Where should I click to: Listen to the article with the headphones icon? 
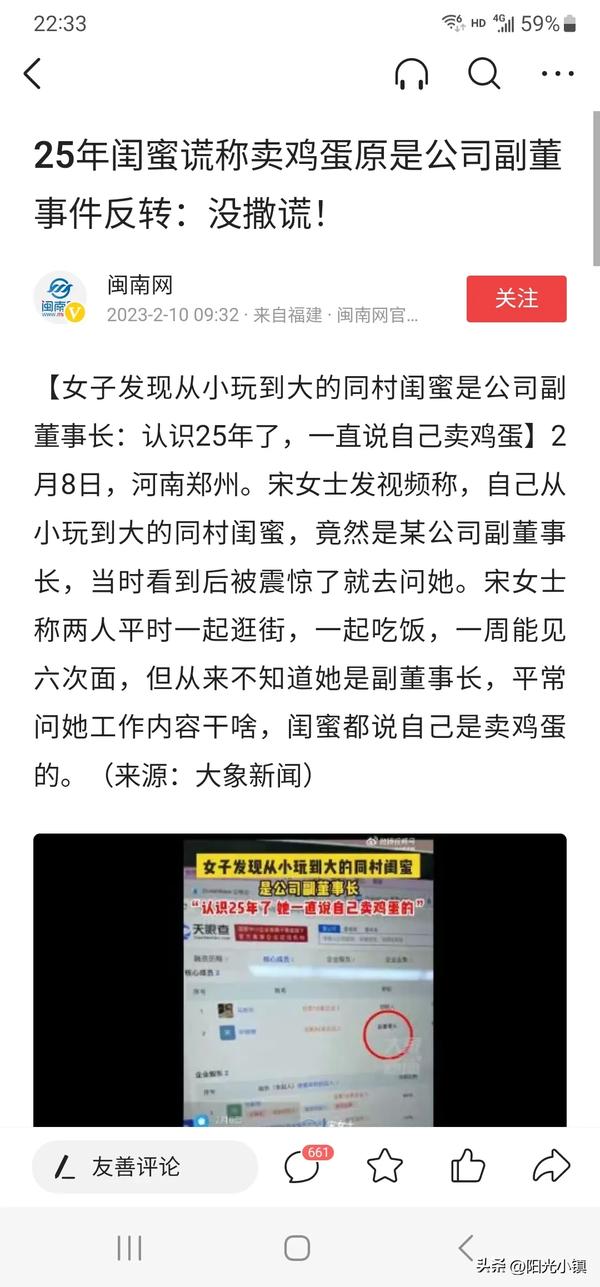pos(411,74)
